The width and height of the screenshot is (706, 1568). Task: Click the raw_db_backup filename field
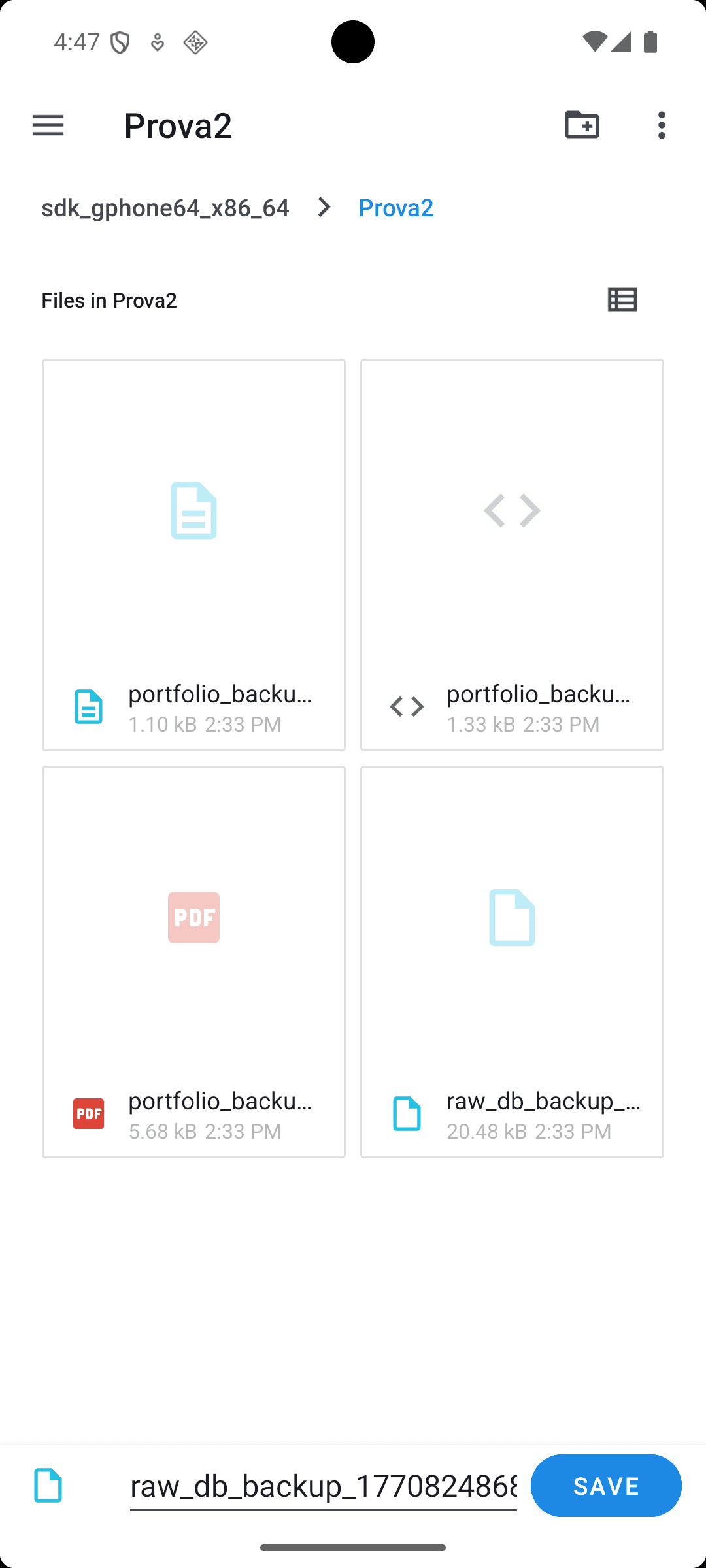click(324, 1485)
